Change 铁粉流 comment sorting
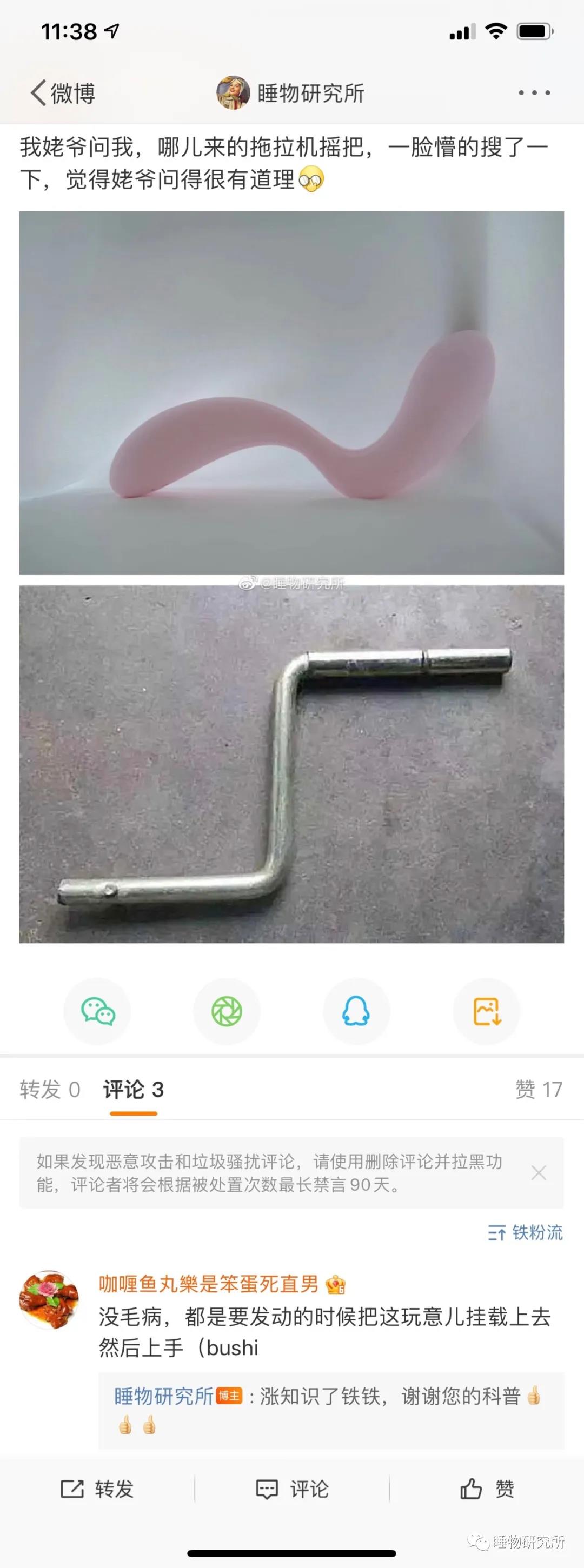The width and height of the screenshot is (584, 1568). click(525, 1232)
